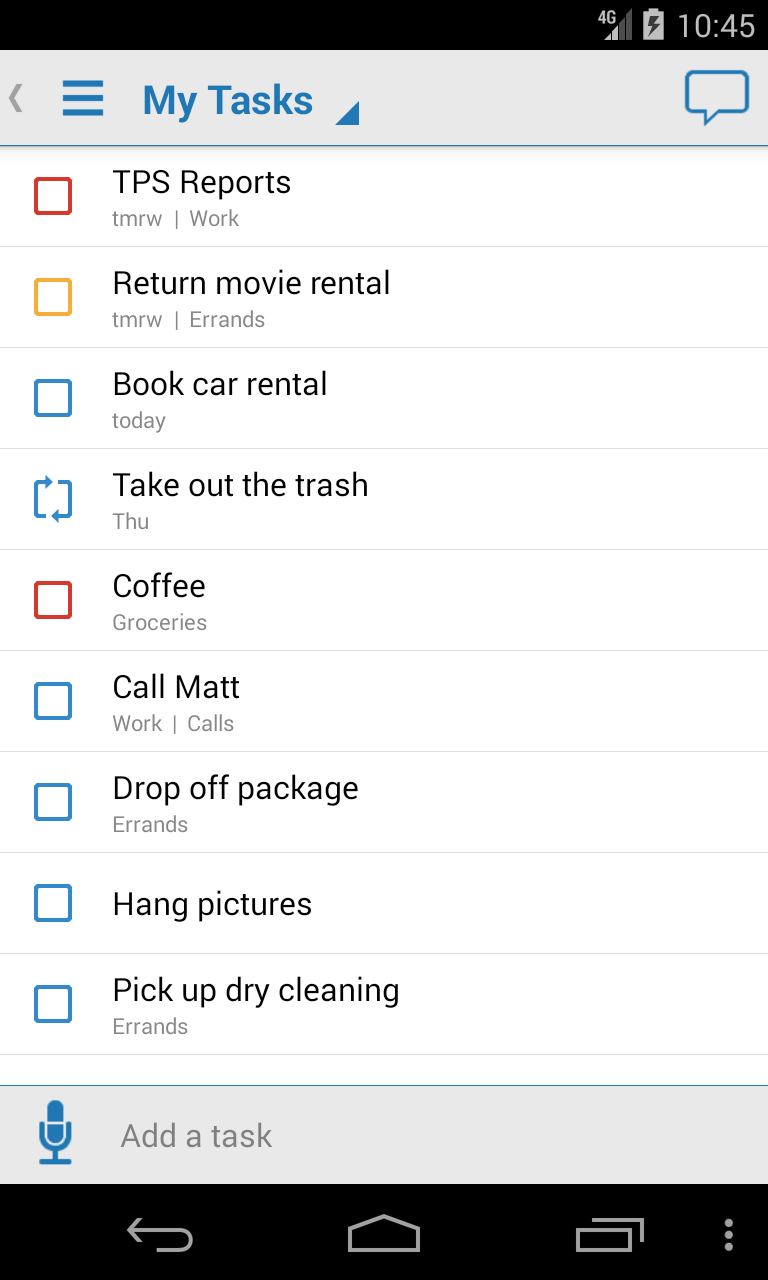
Task: Tap the My Tasks title
Action: [227, 99]
